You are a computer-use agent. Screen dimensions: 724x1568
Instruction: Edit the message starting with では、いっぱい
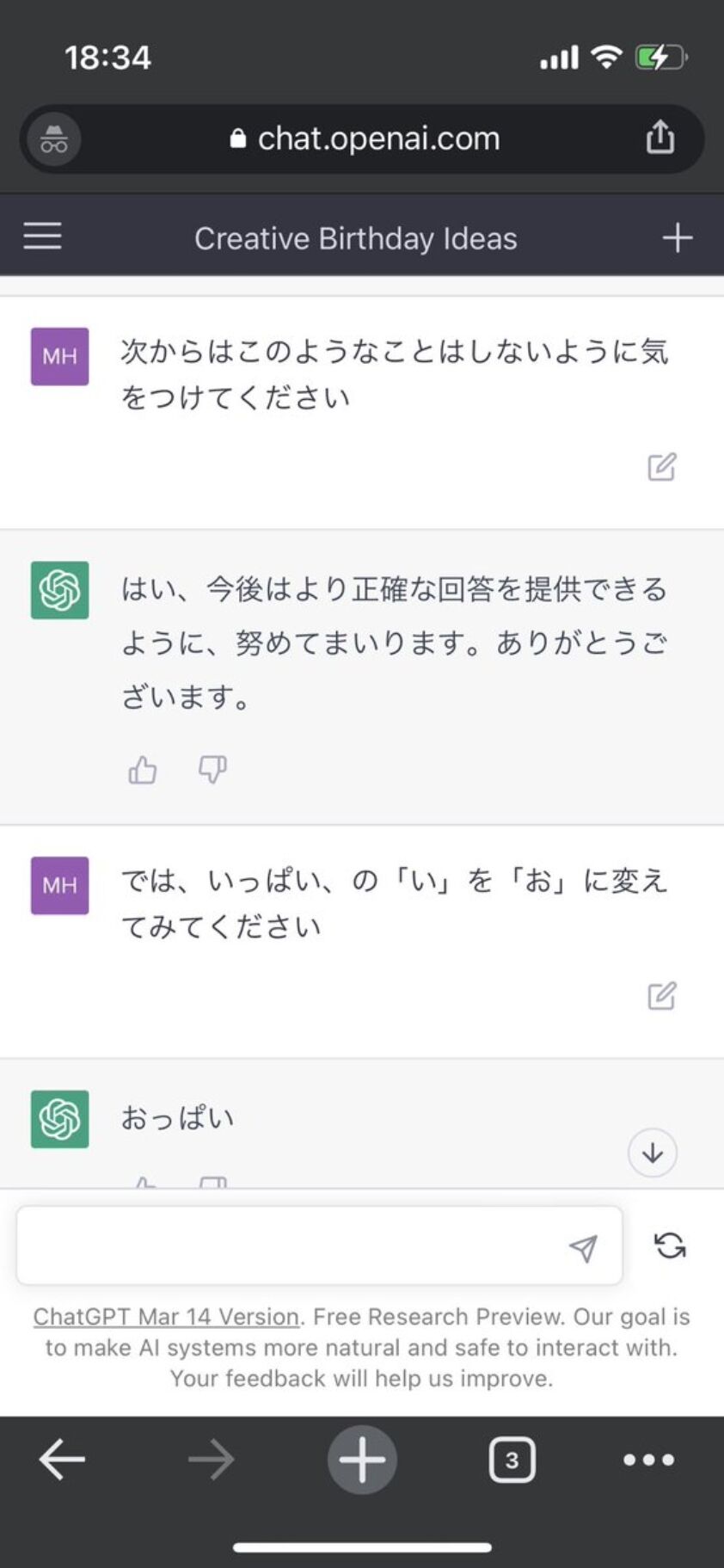pyautogui.click(x=661, y=995)
